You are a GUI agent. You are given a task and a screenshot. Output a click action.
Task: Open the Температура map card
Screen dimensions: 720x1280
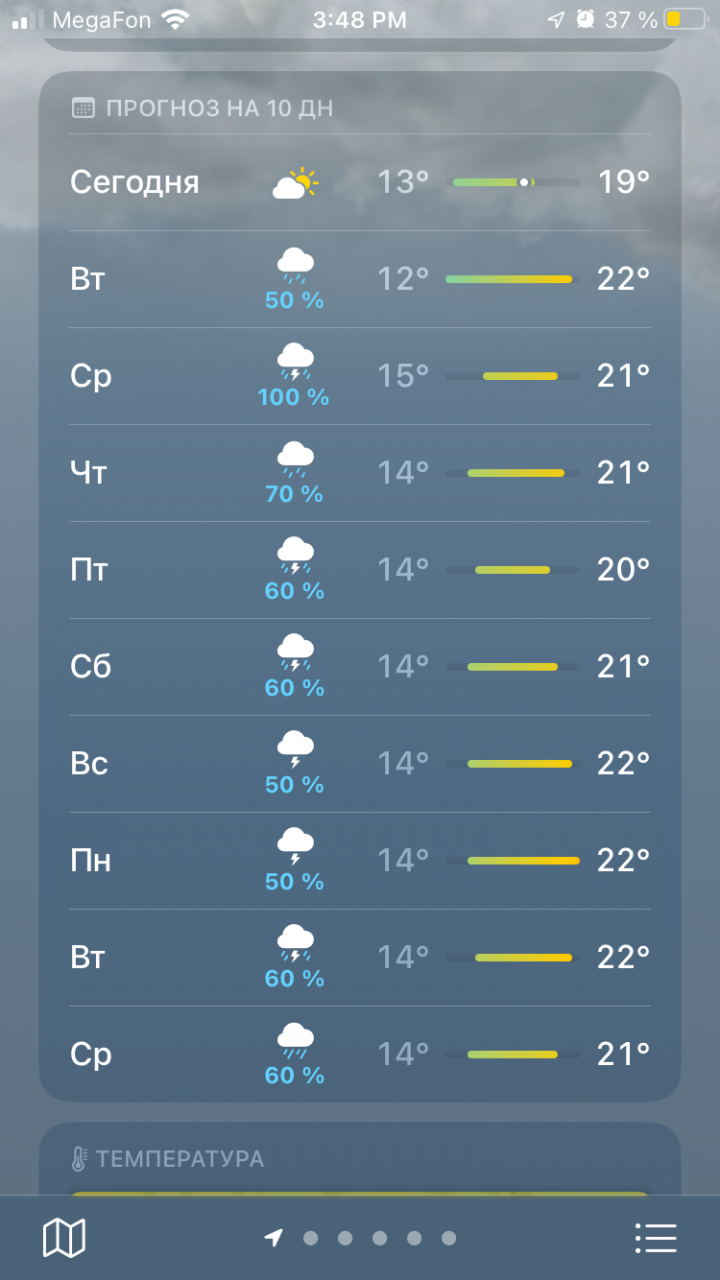pos(360,1160)
